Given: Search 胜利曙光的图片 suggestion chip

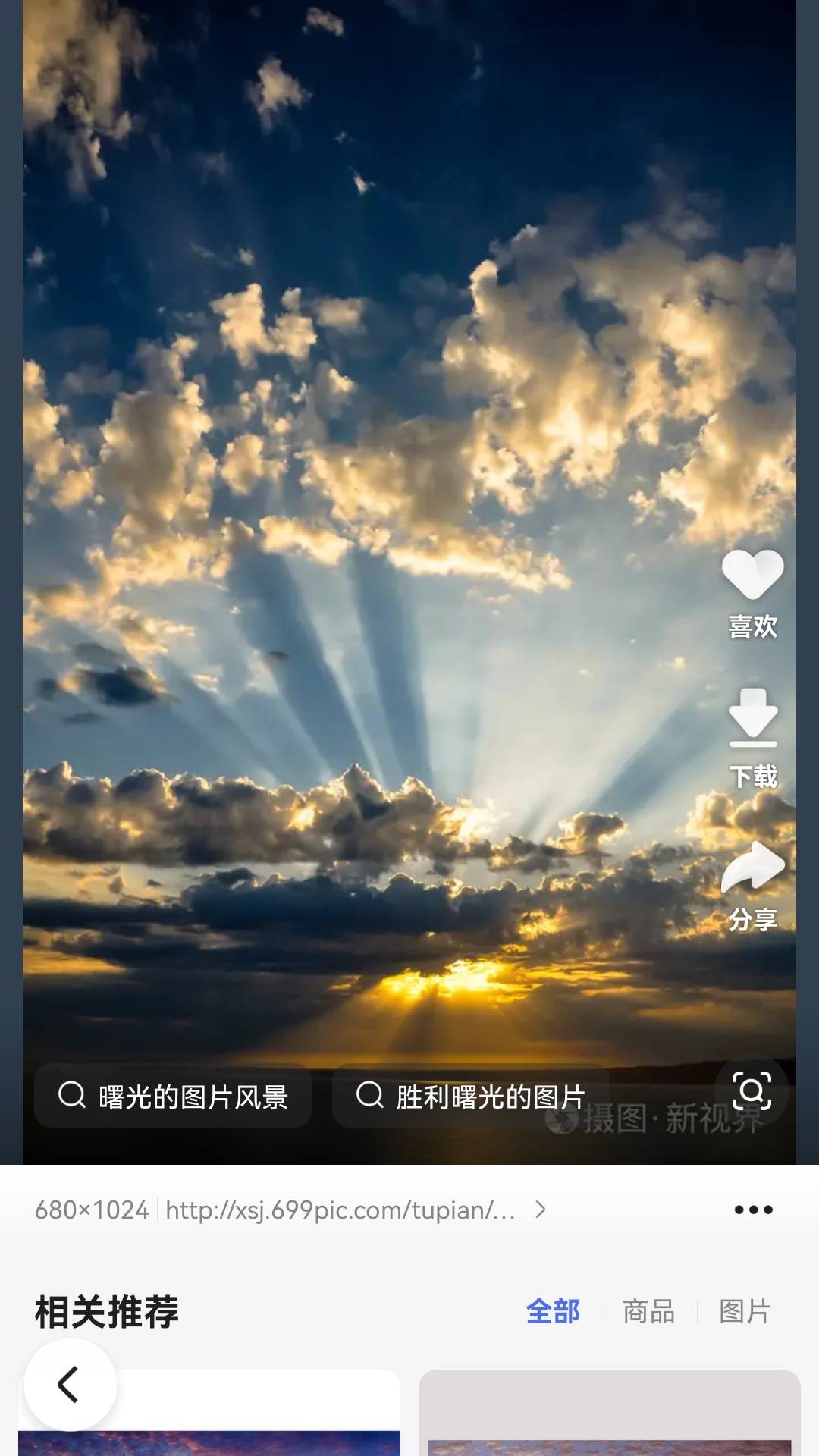Looking at the screenshot, I should (470, 1097).
